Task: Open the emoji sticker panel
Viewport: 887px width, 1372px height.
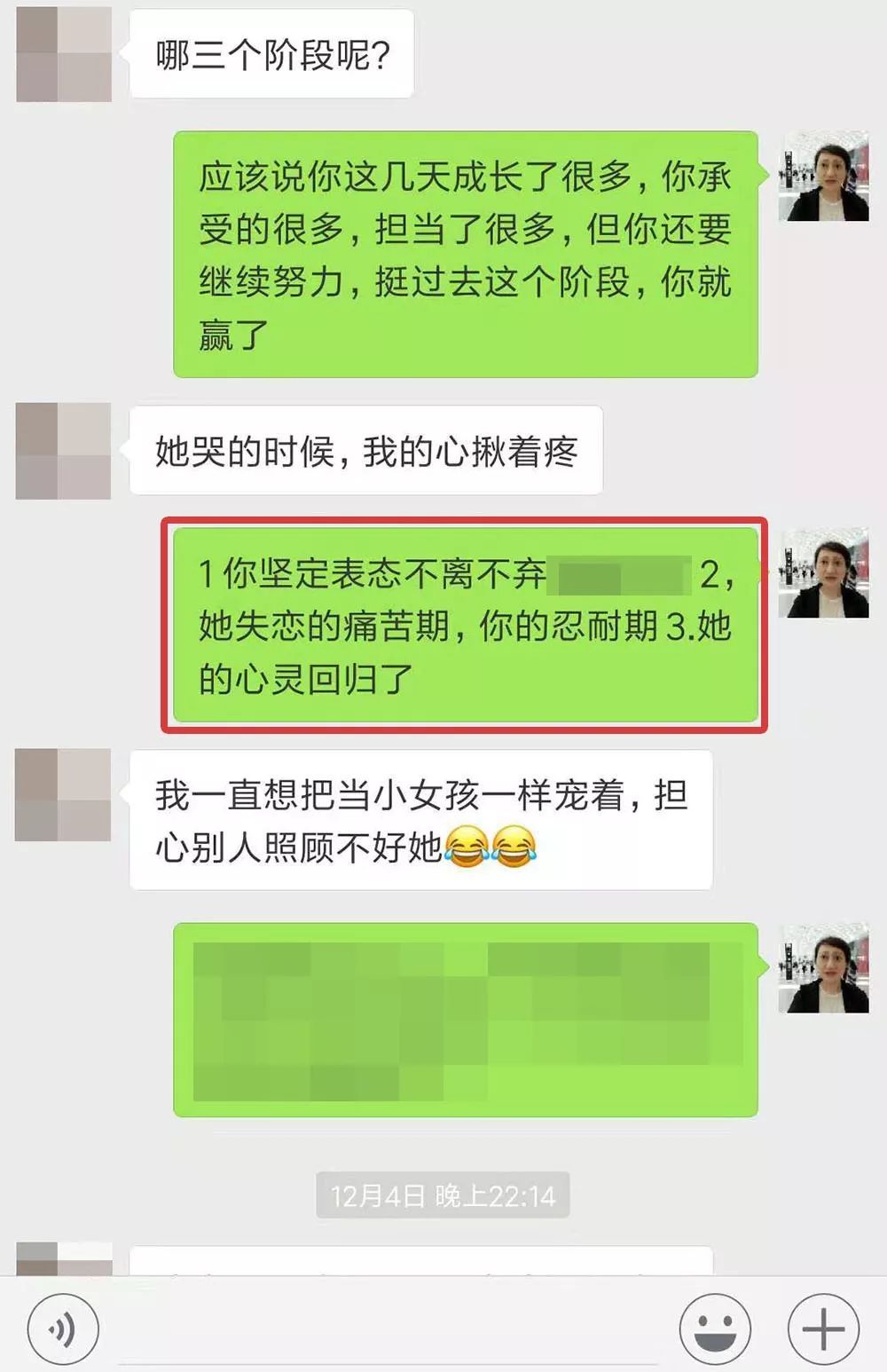Action: pyautogui.click(x=715, y=1329)
